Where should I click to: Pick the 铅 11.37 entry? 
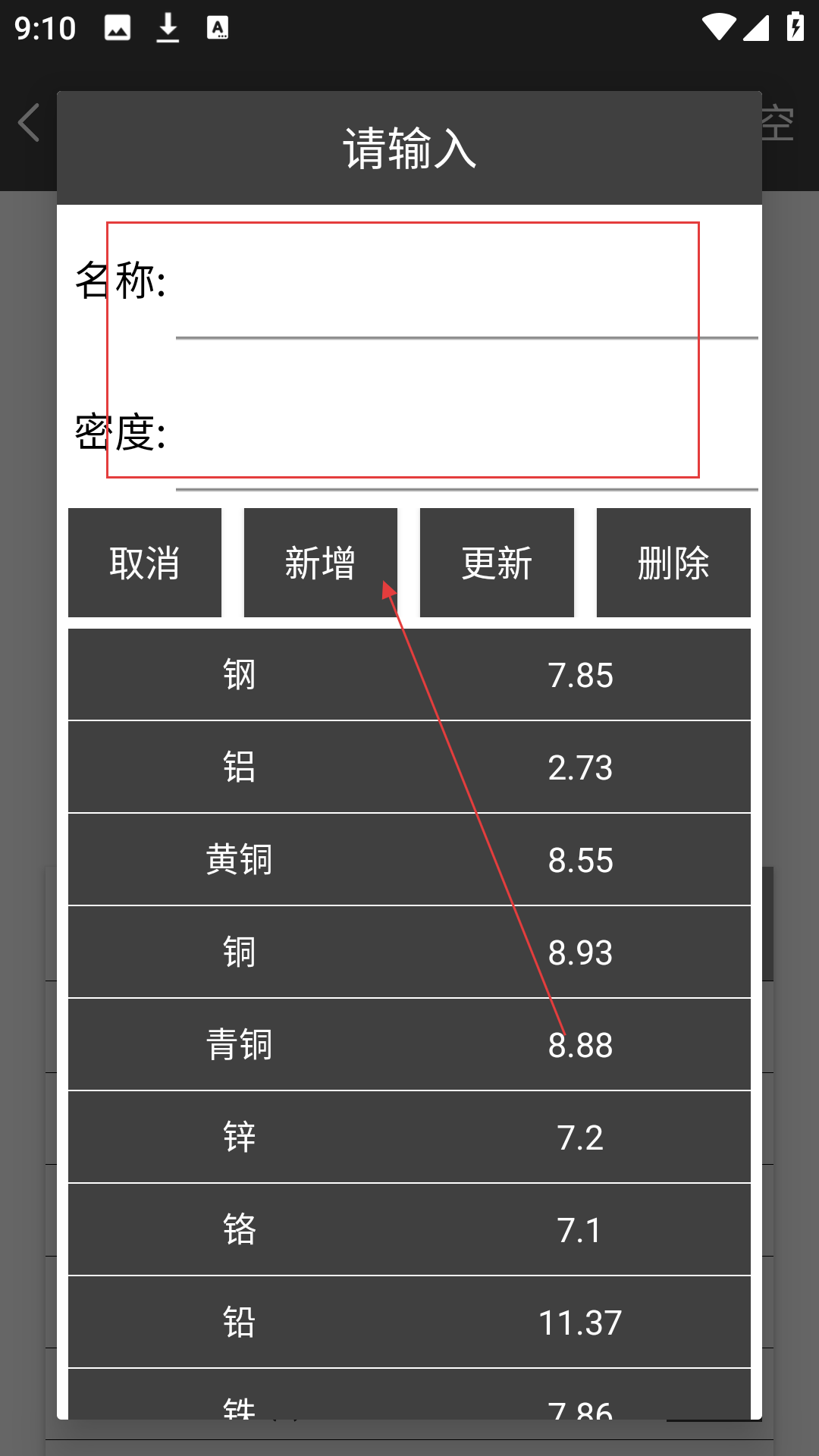pos(409,1322)
